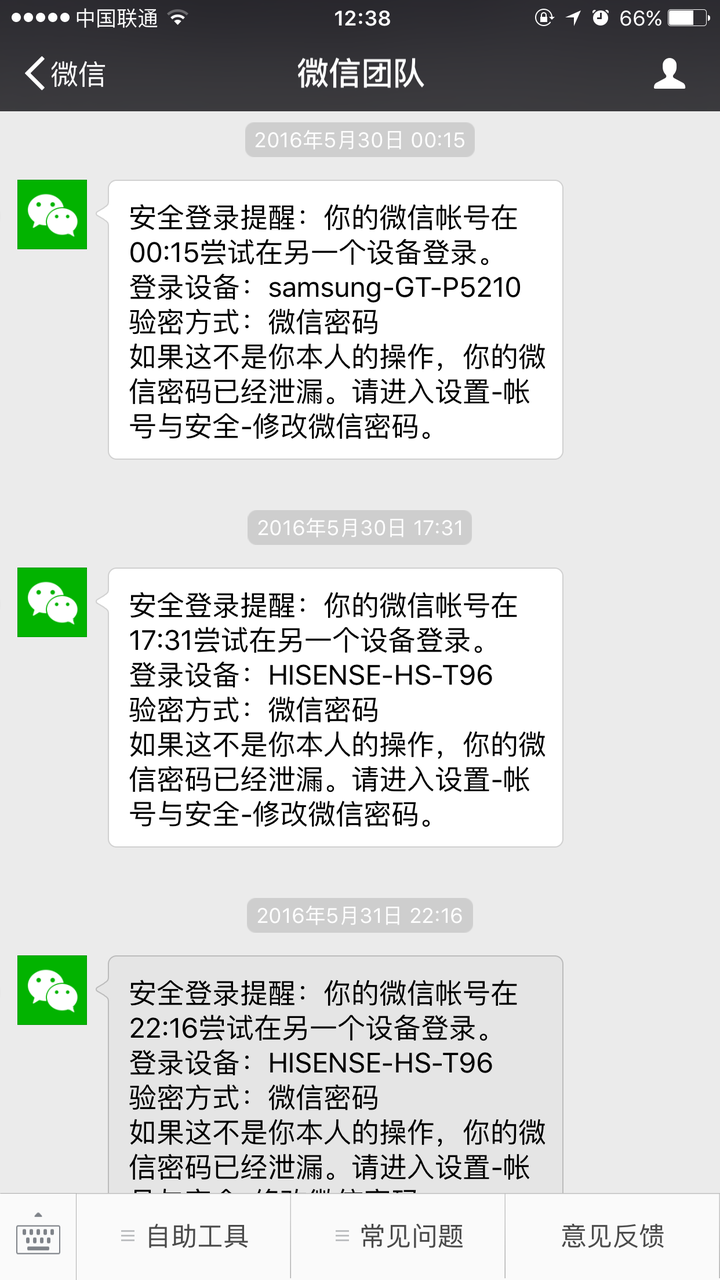This screenshot has width=720, height=1280.
Task: Tap the WeChat Team avatar beside first message
Action: 51,214
